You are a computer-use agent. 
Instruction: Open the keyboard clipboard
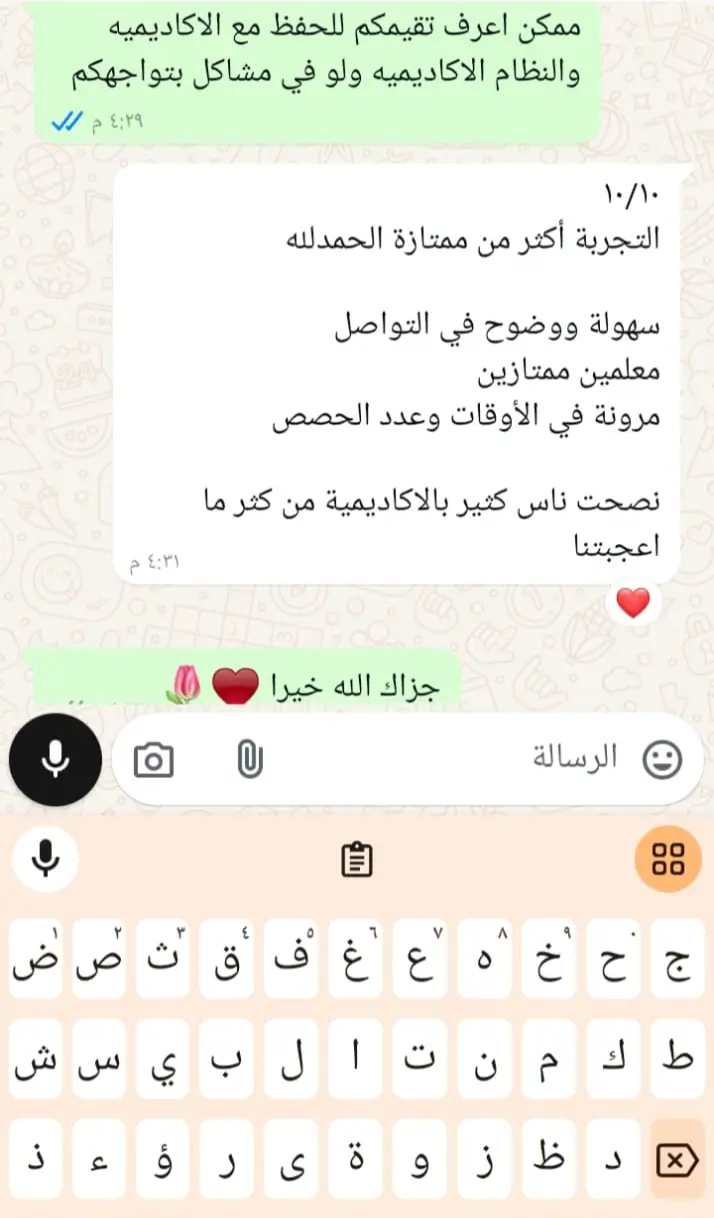[x=357, y=859]
